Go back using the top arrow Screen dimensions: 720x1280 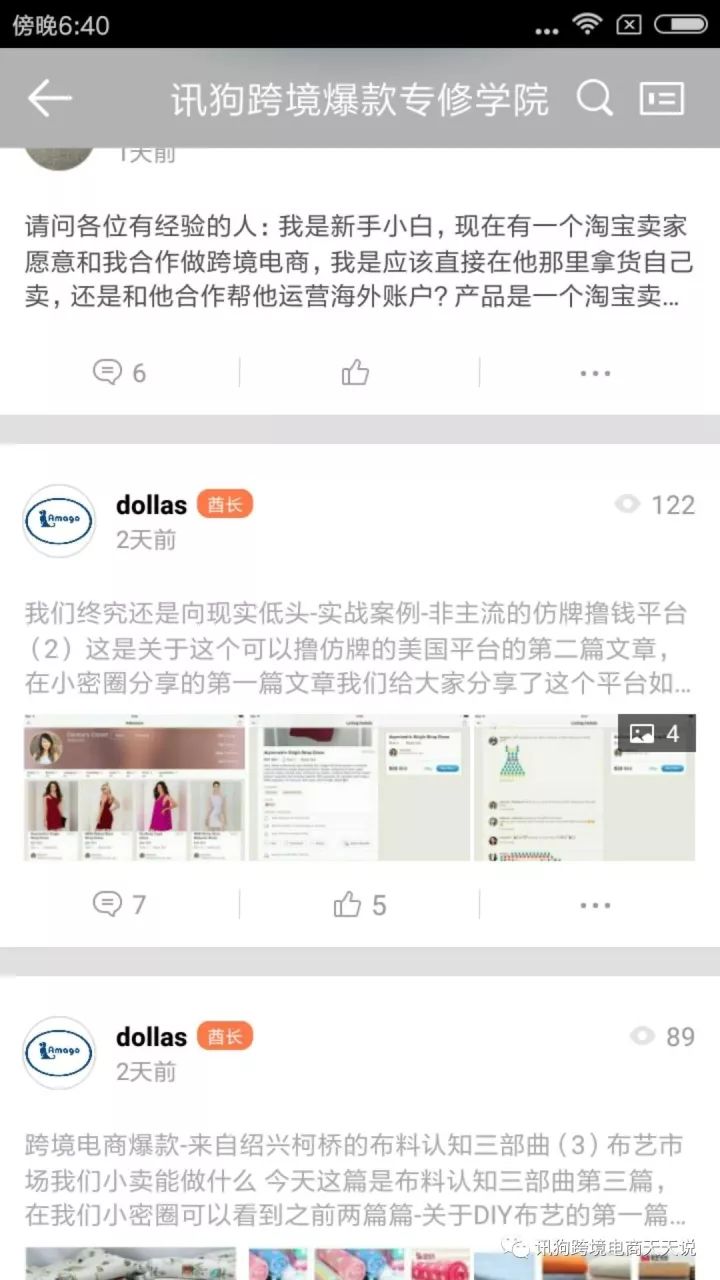pos(49,98)
